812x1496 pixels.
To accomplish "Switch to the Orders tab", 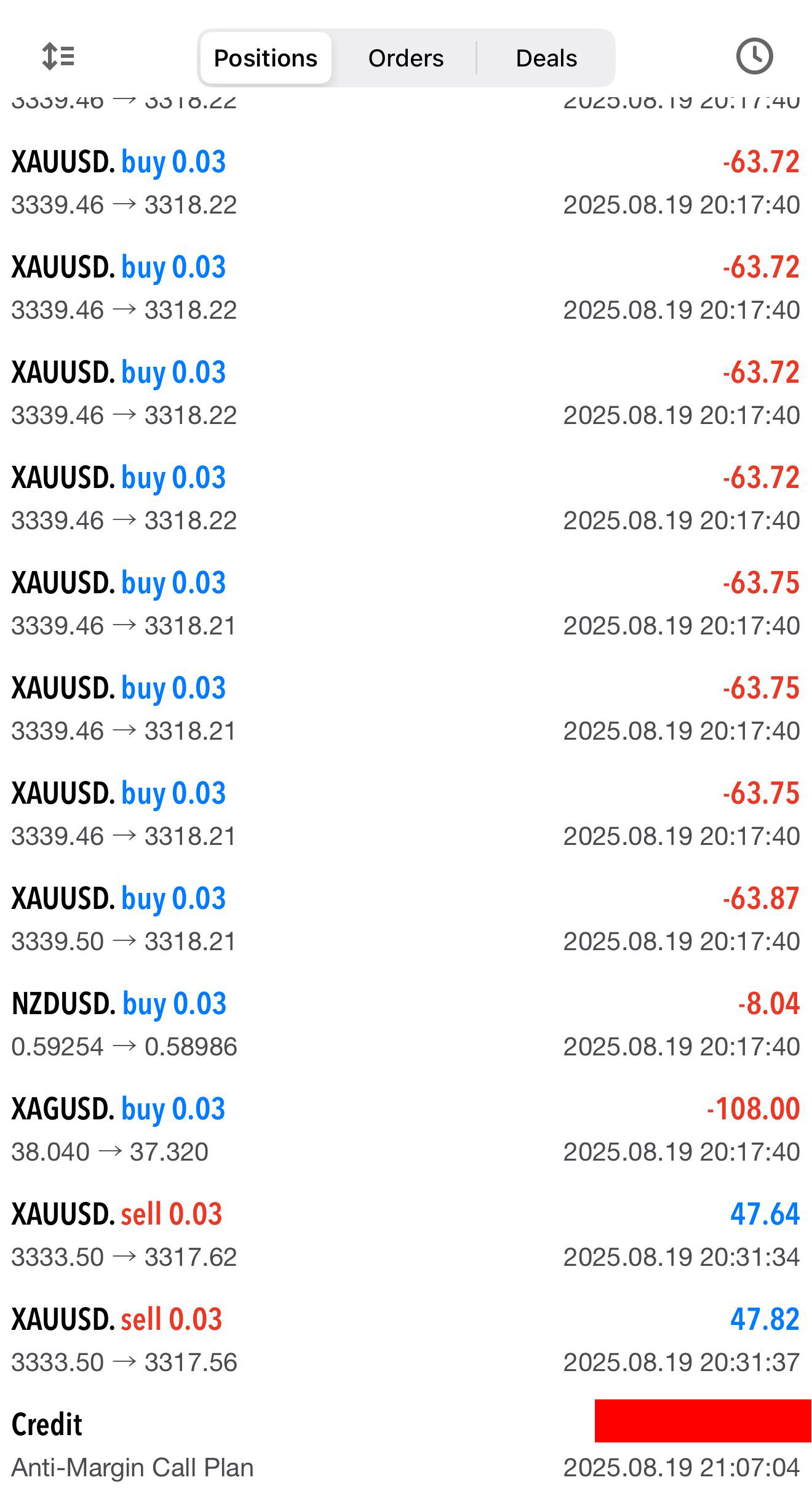I will click(405, 58).
